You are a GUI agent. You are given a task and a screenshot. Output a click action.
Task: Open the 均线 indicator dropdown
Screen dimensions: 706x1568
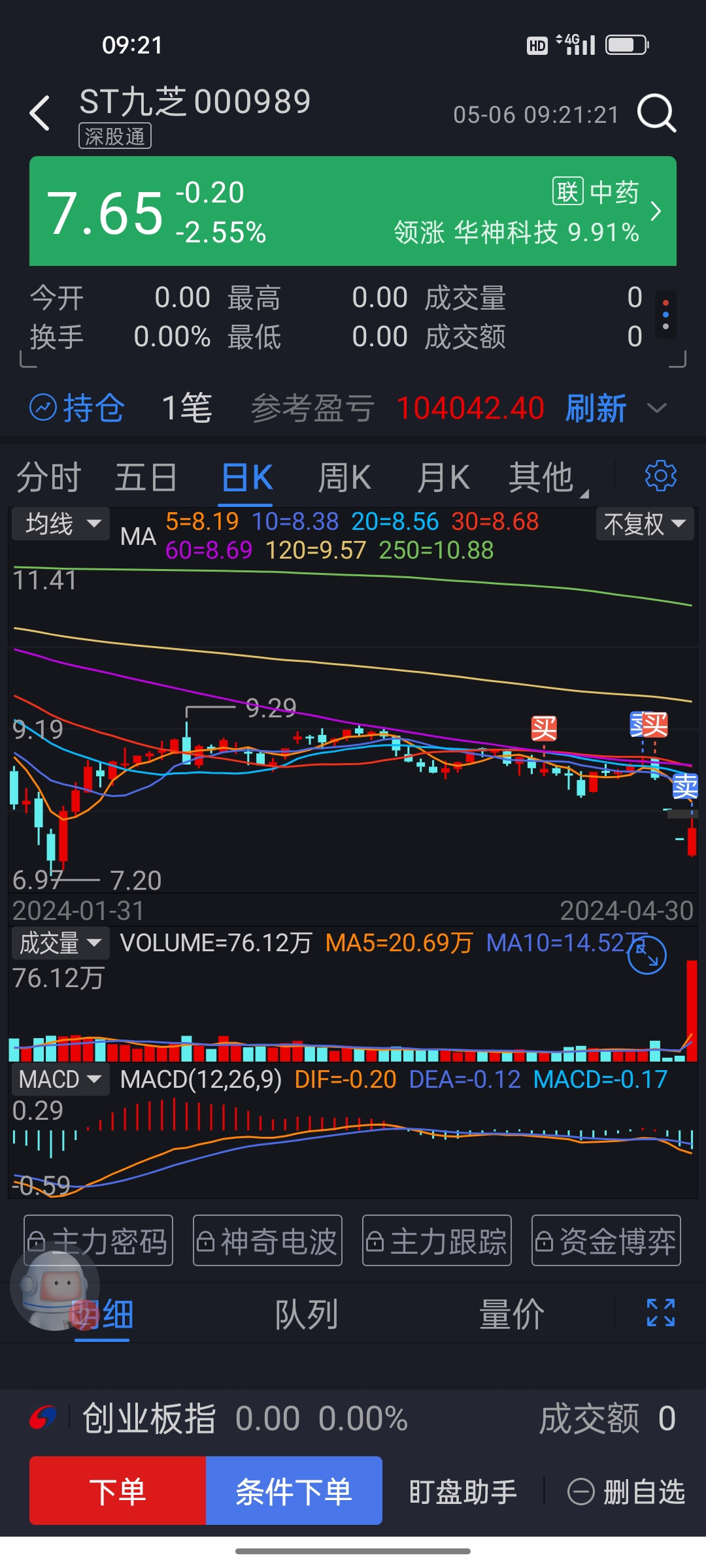click(x=61, y=524)
